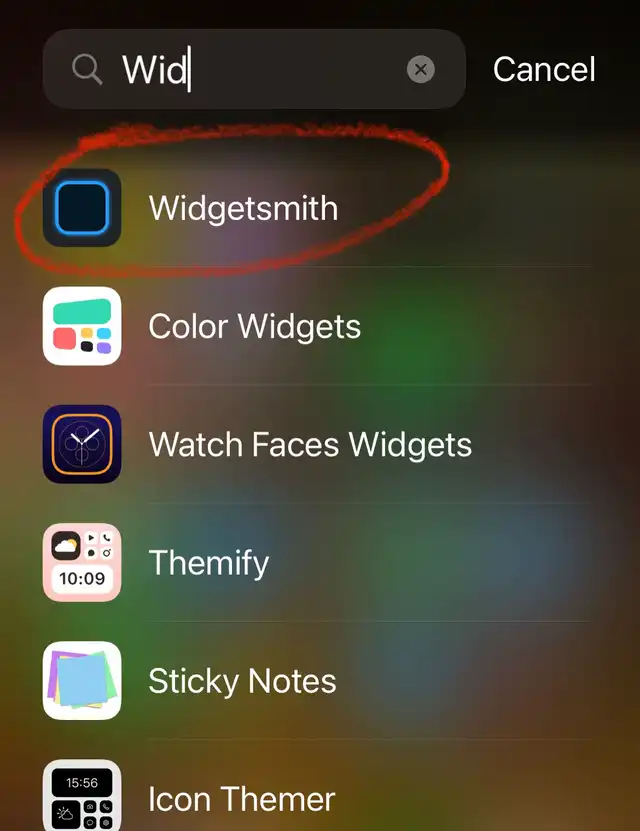The image size is (640, 831).
Task: Open the Themify result
Action: [208, 562]
